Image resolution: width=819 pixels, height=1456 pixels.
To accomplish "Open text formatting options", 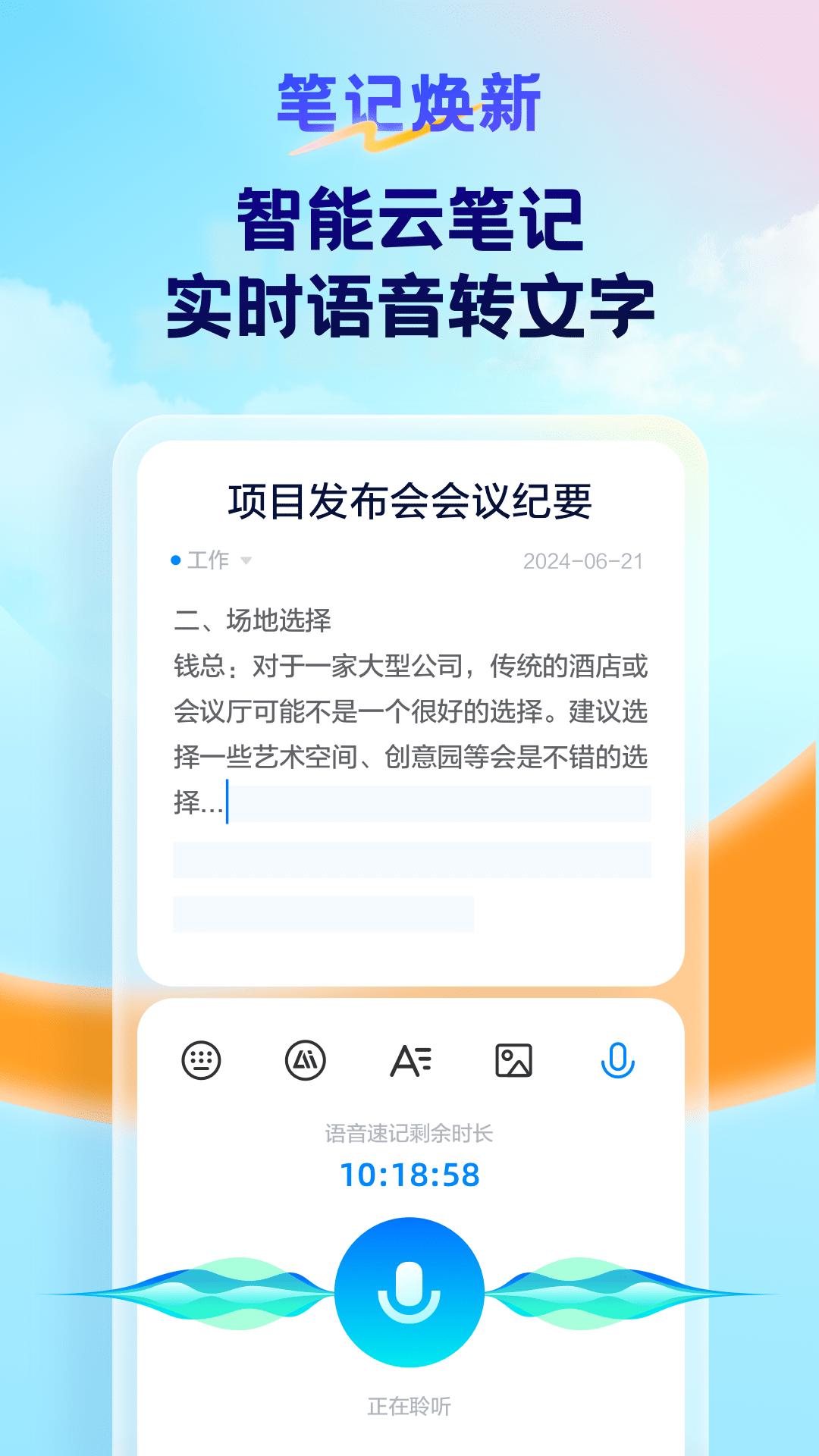I will point(411,1061).
